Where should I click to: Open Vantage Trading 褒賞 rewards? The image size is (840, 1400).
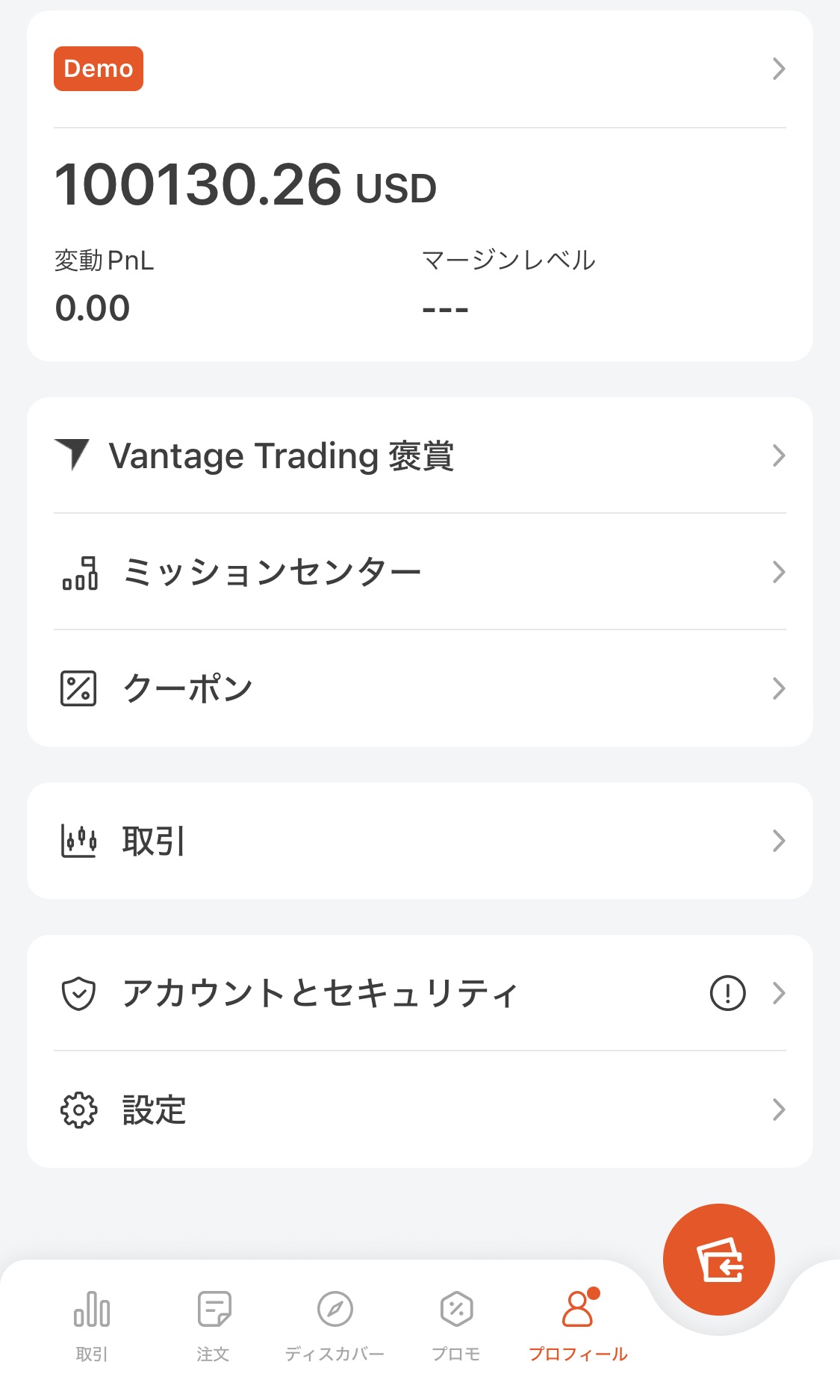point(420,455)
